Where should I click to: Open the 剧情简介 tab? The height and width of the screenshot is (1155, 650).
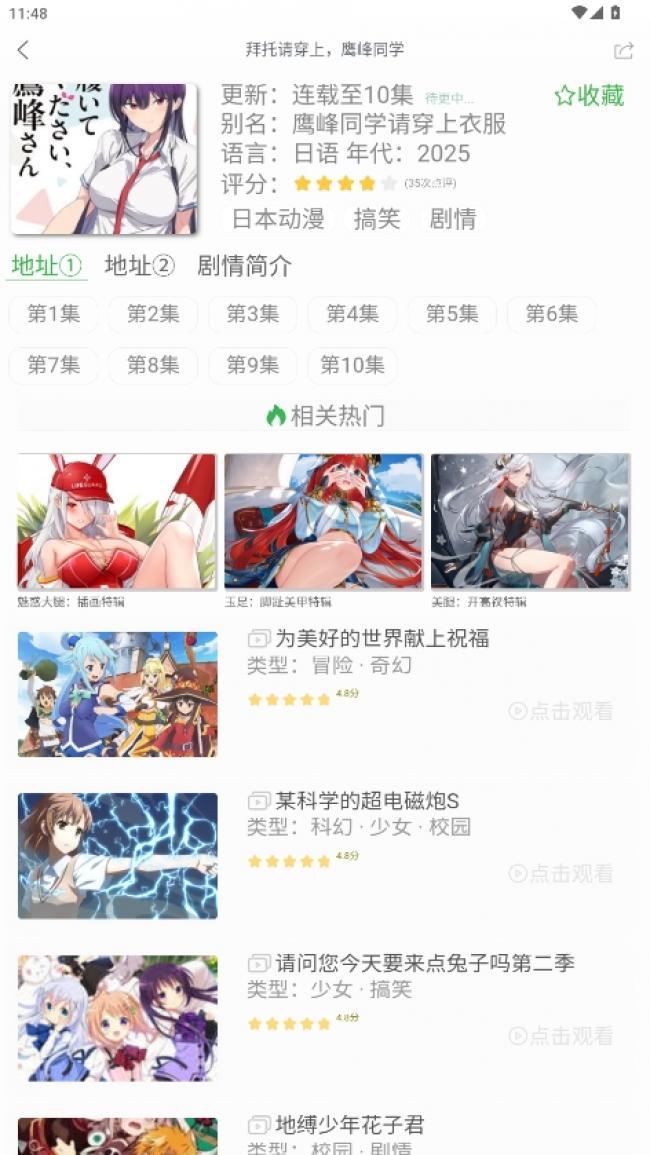pos(244,265)
